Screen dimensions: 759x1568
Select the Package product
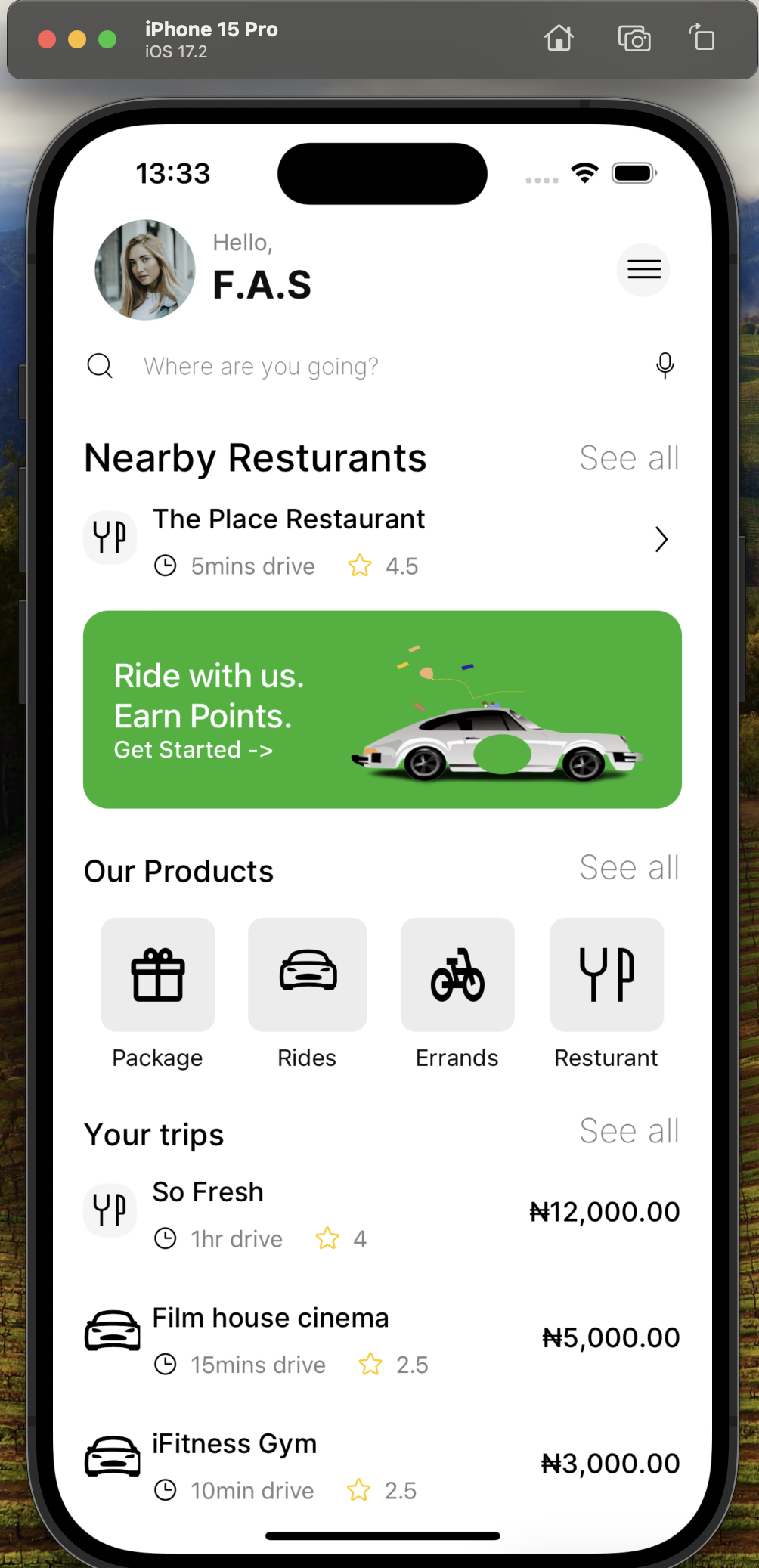[158, 975]
